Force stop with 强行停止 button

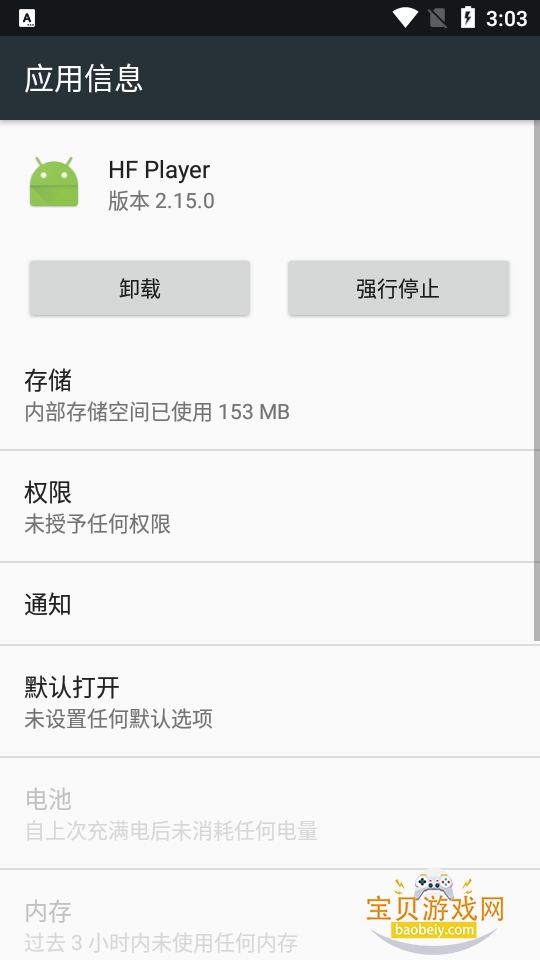click(398, 288)
